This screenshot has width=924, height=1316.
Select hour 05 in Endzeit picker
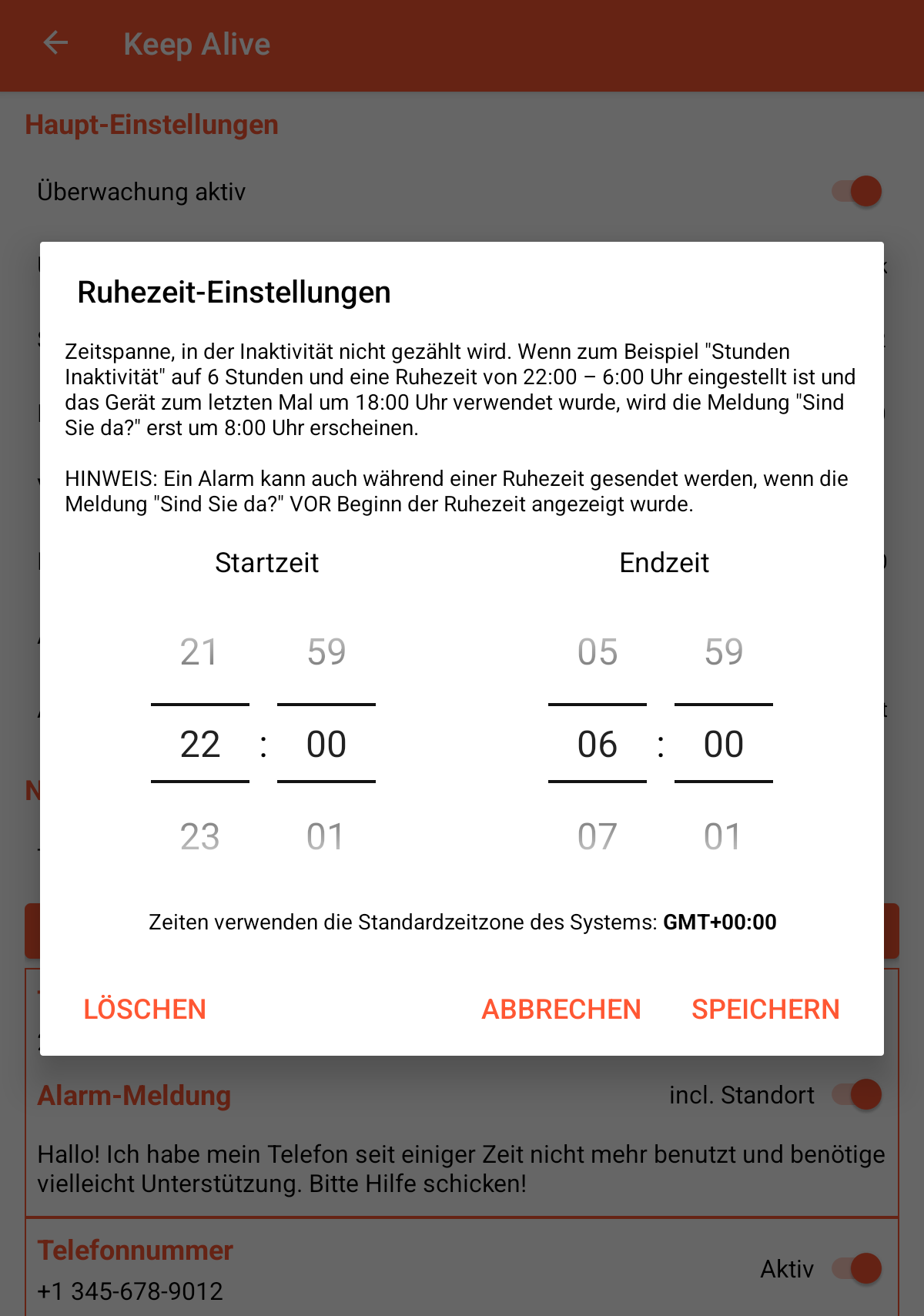[598, 652]
